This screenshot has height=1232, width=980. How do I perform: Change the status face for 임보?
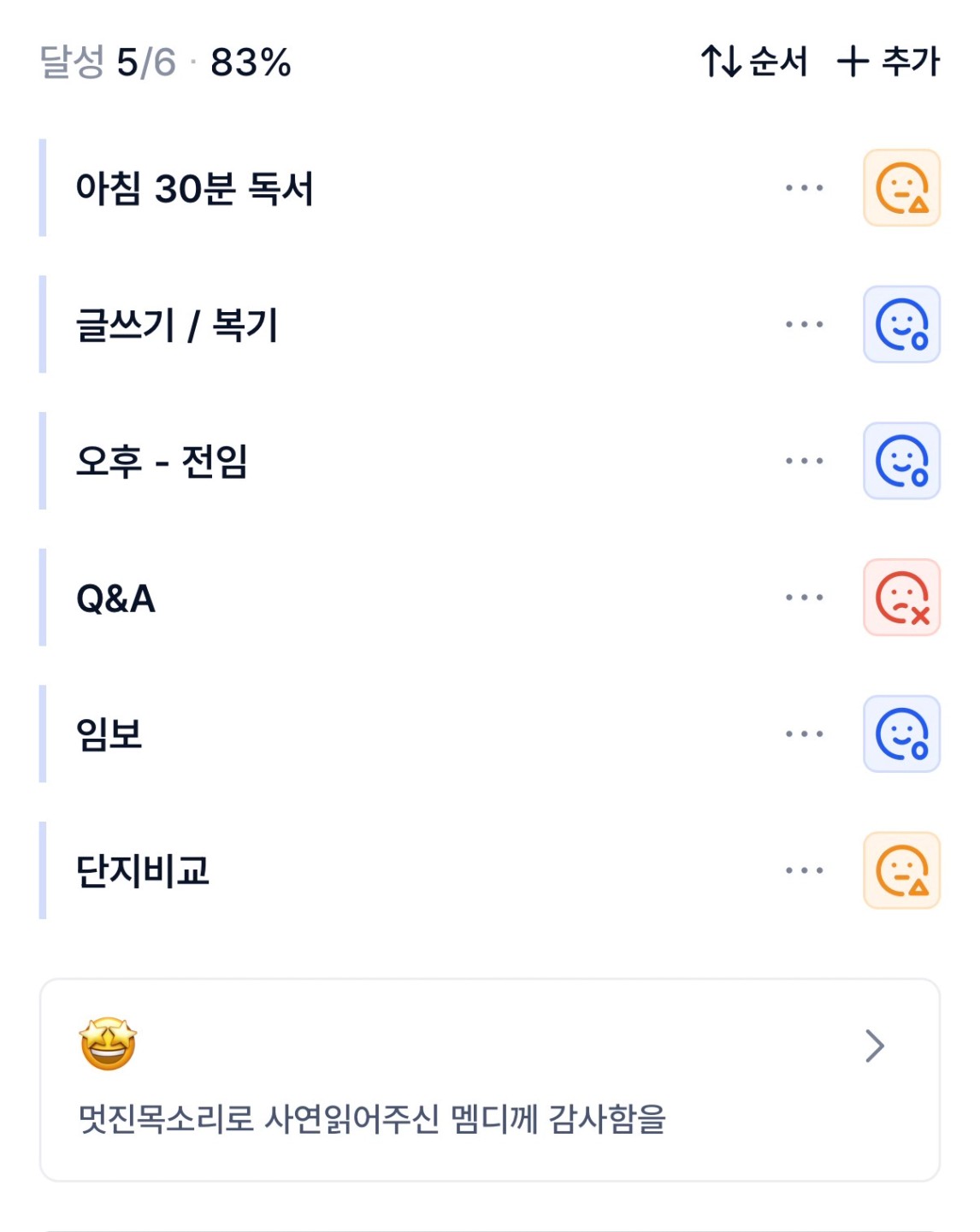point(901,734)
